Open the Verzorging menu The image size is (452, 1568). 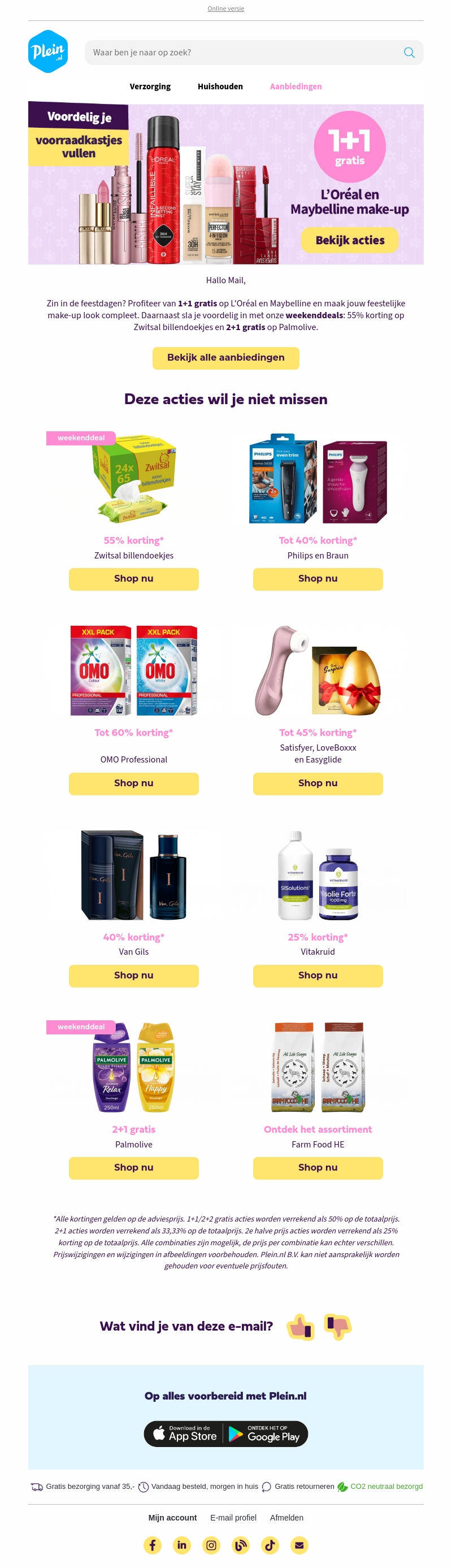[x=150, y=86]
